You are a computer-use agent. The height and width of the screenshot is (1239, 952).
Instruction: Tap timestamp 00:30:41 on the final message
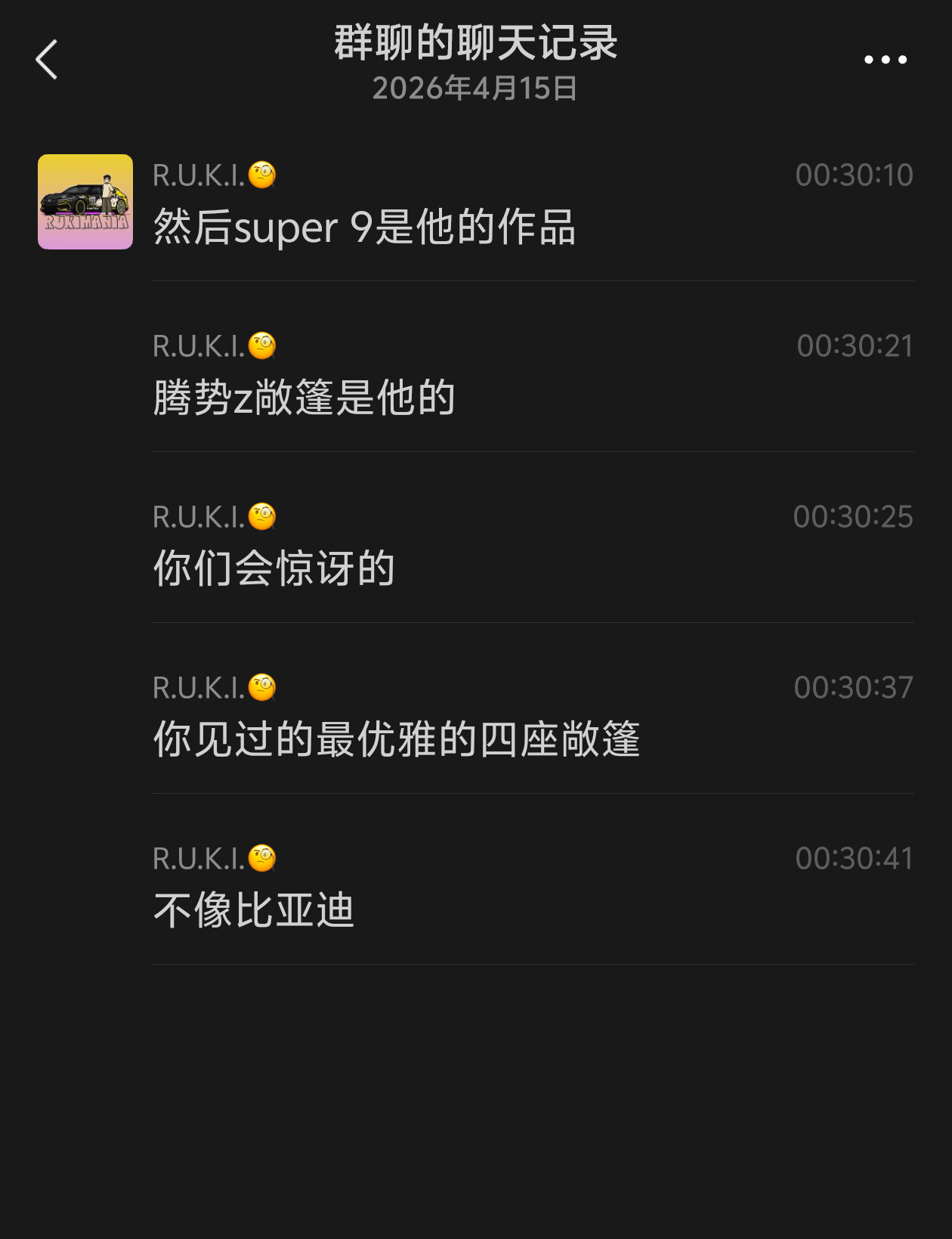click(852, 857)
